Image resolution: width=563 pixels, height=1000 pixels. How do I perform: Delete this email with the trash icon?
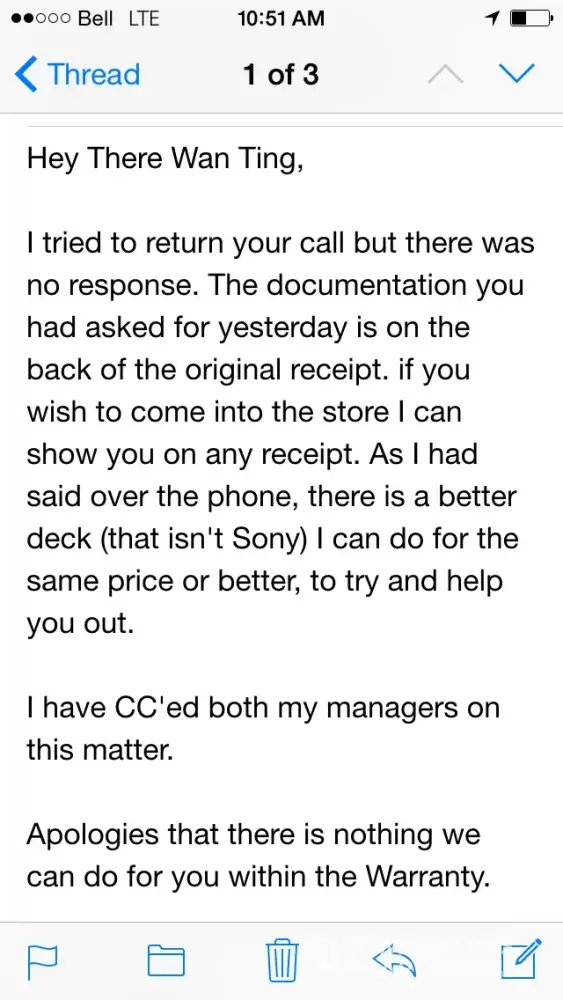click(282, 959)
